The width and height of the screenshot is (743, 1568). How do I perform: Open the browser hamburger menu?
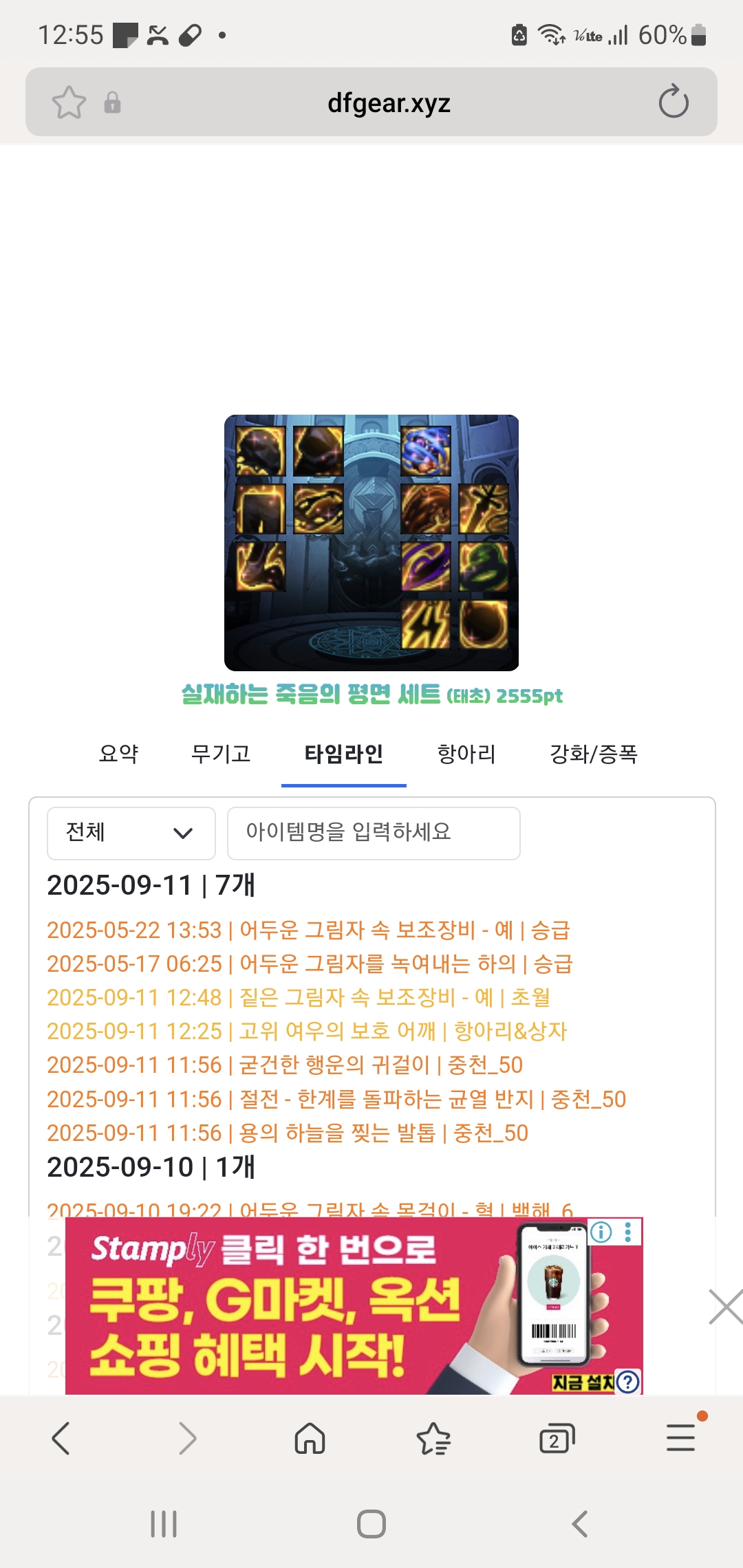pyautogui.click(x=680, y=1438)
